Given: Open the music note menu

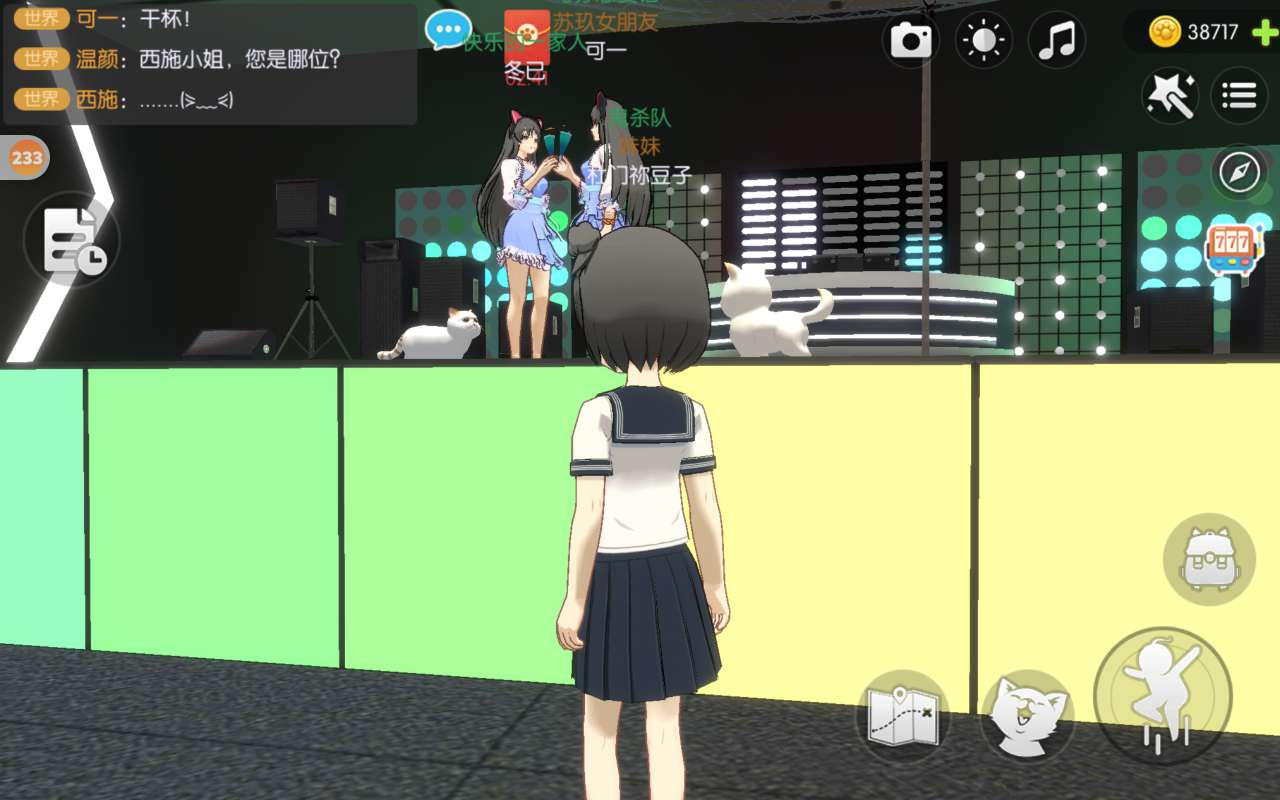Looking at the screenshot, I should tap(1056, 41).
